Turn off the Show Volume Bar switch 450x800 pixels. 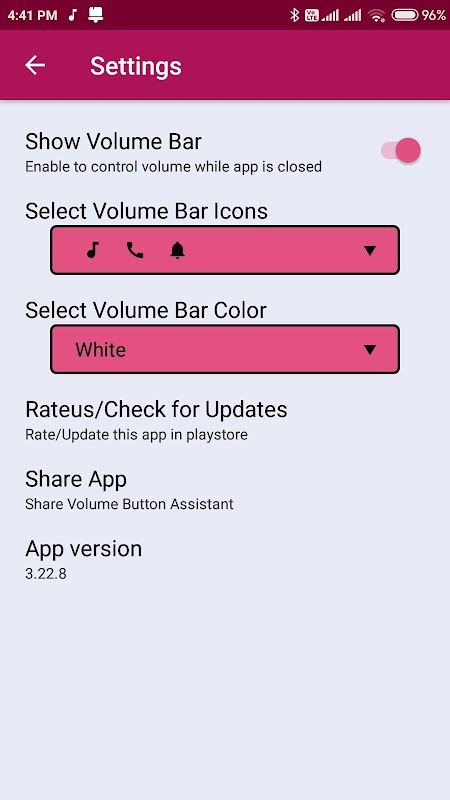[x=401, y=151]
